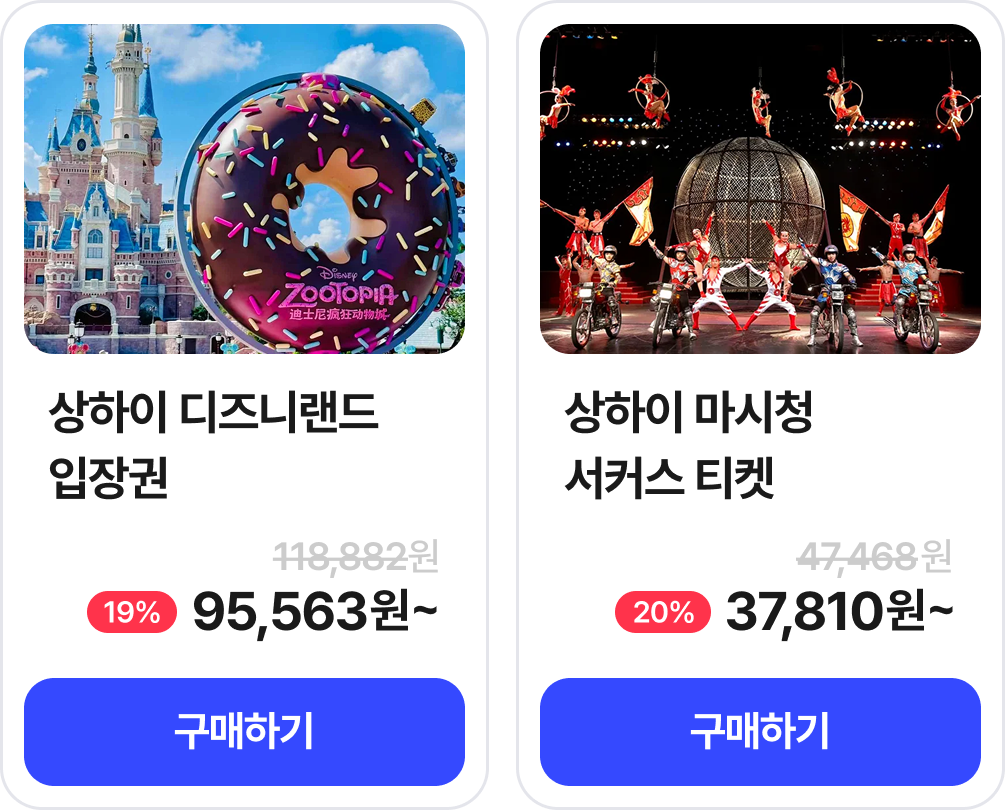
Task: View the 상하이 마시청 서커스 티켓 card
Action: click(x=760, y=405)
